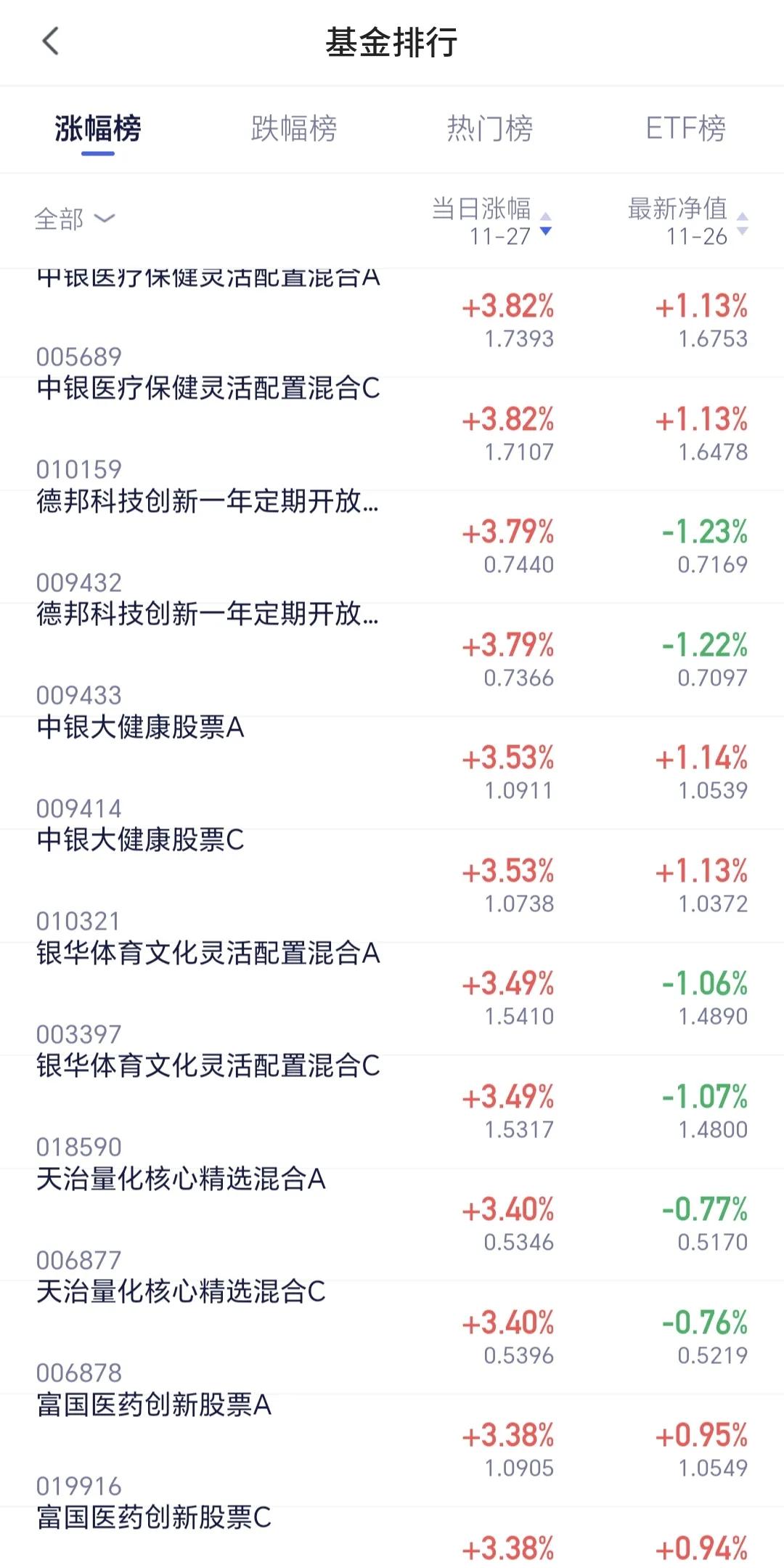Open the ETF榜 tab

[x=685, y=129]
